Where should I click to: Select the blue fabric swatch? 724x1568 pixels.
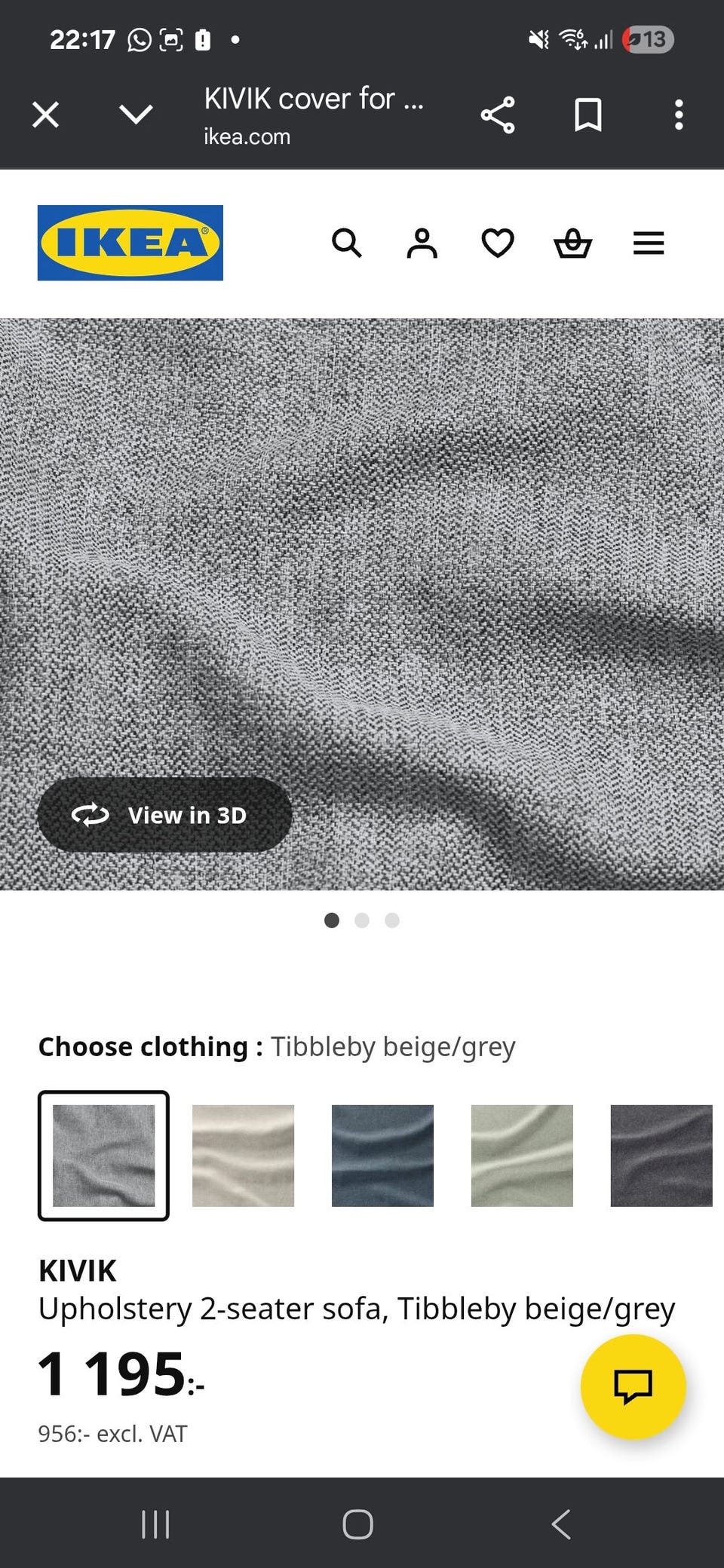click(382, 1156)
